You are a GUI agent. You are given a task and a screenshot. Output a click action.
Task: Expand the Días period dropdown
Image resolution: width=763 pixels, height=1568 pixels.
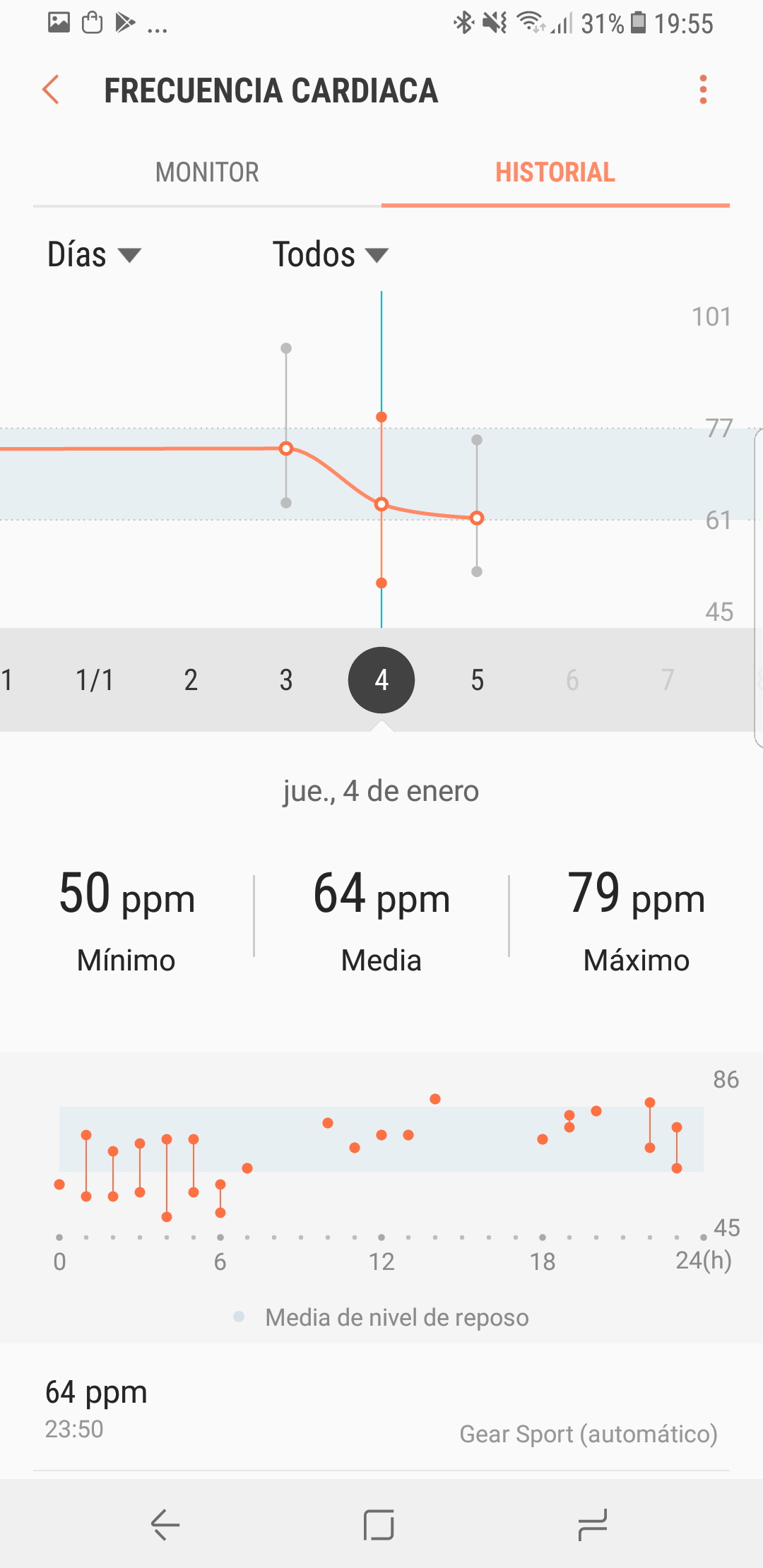pyautogui.click(x=94, y=254)
